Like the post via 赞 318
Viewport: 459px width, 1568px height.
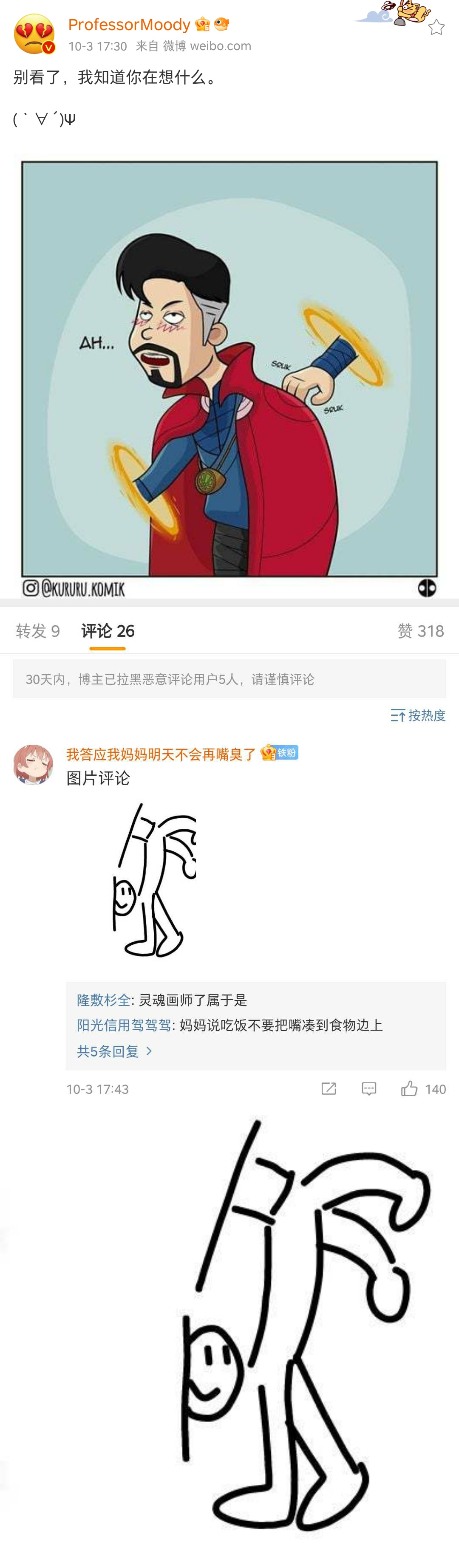pyautogui.click(x=420, y=630)
